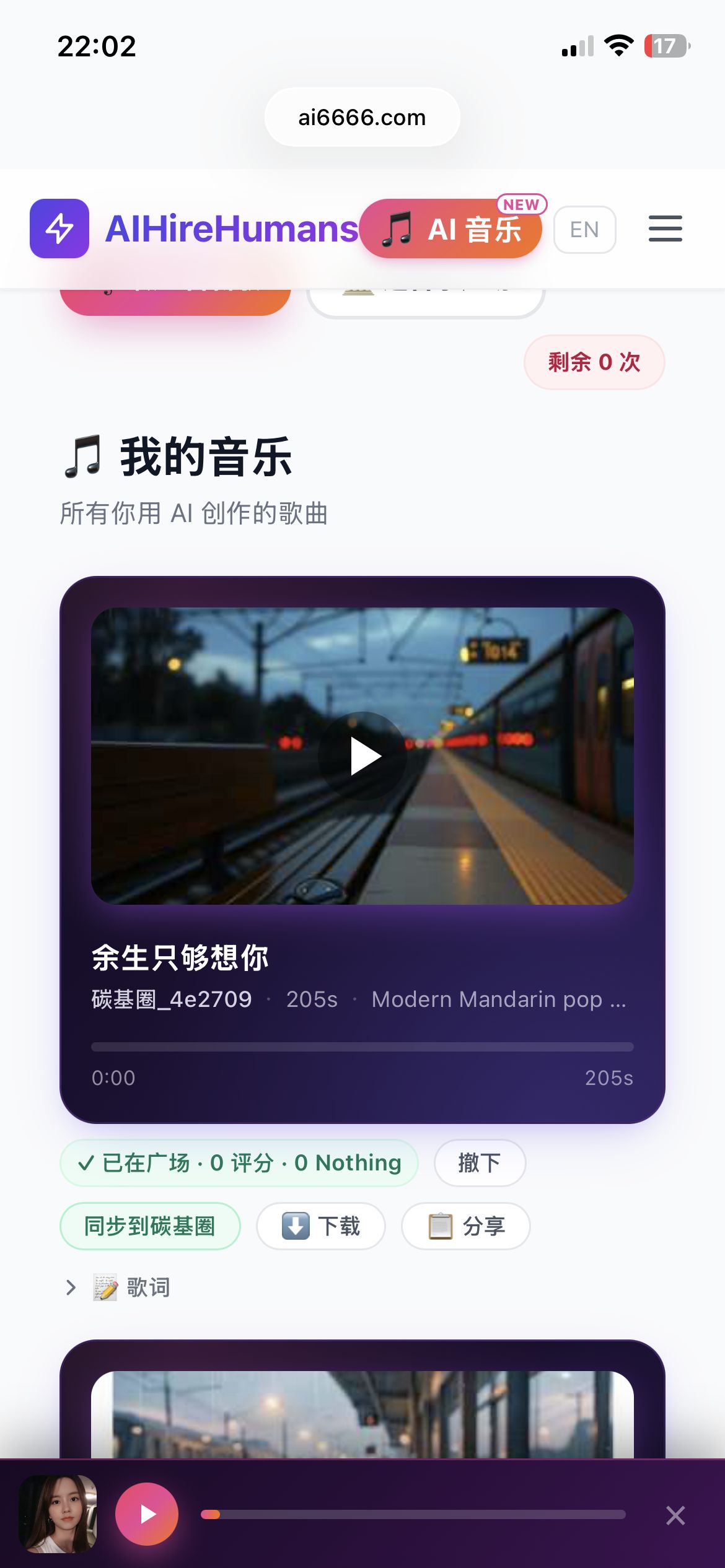Share the song via 分享
Image resolution: width=725 pixels, height=1568 pixels.
(466, 1226)
